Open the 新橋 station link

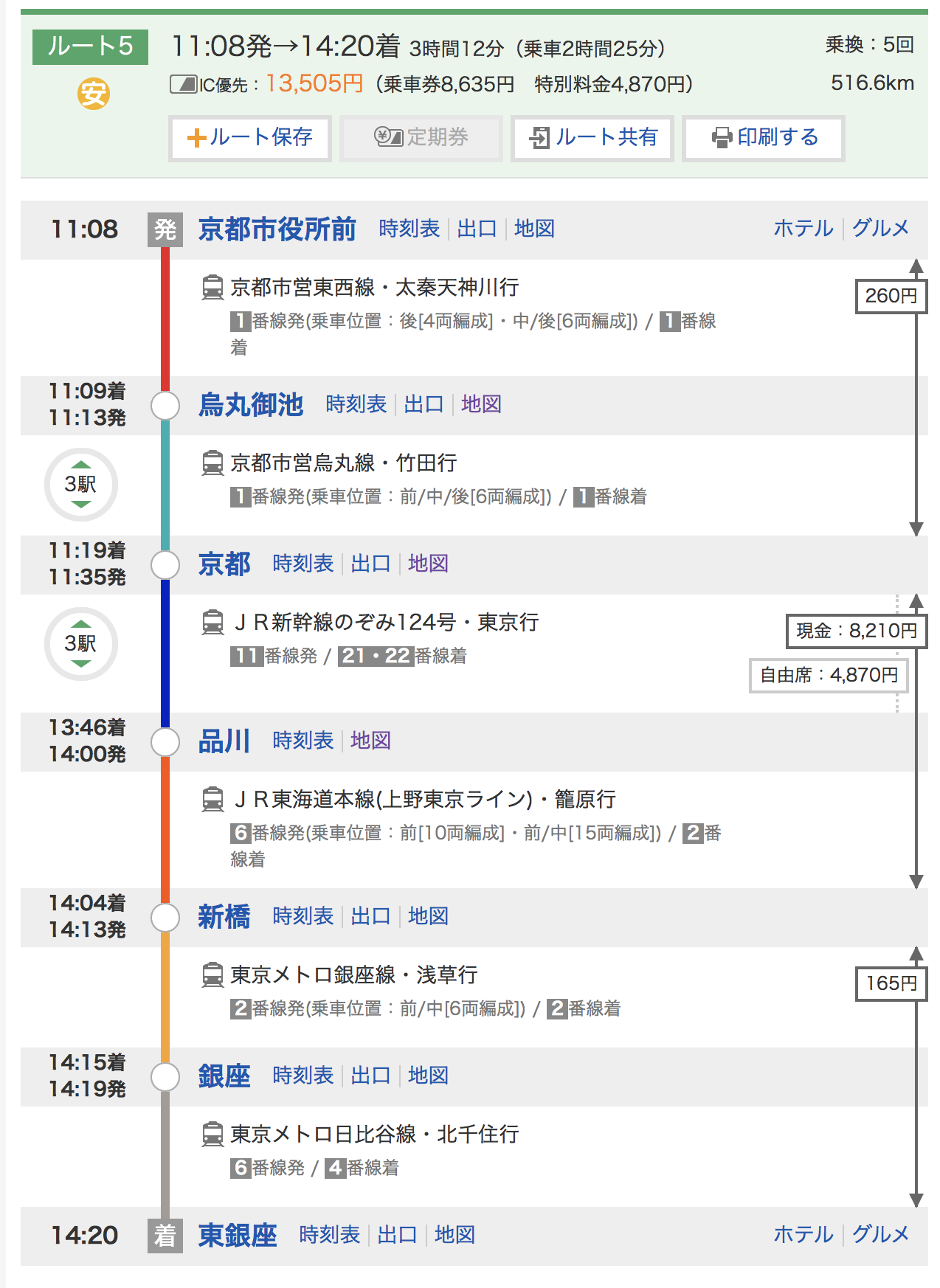click(224, 916)
